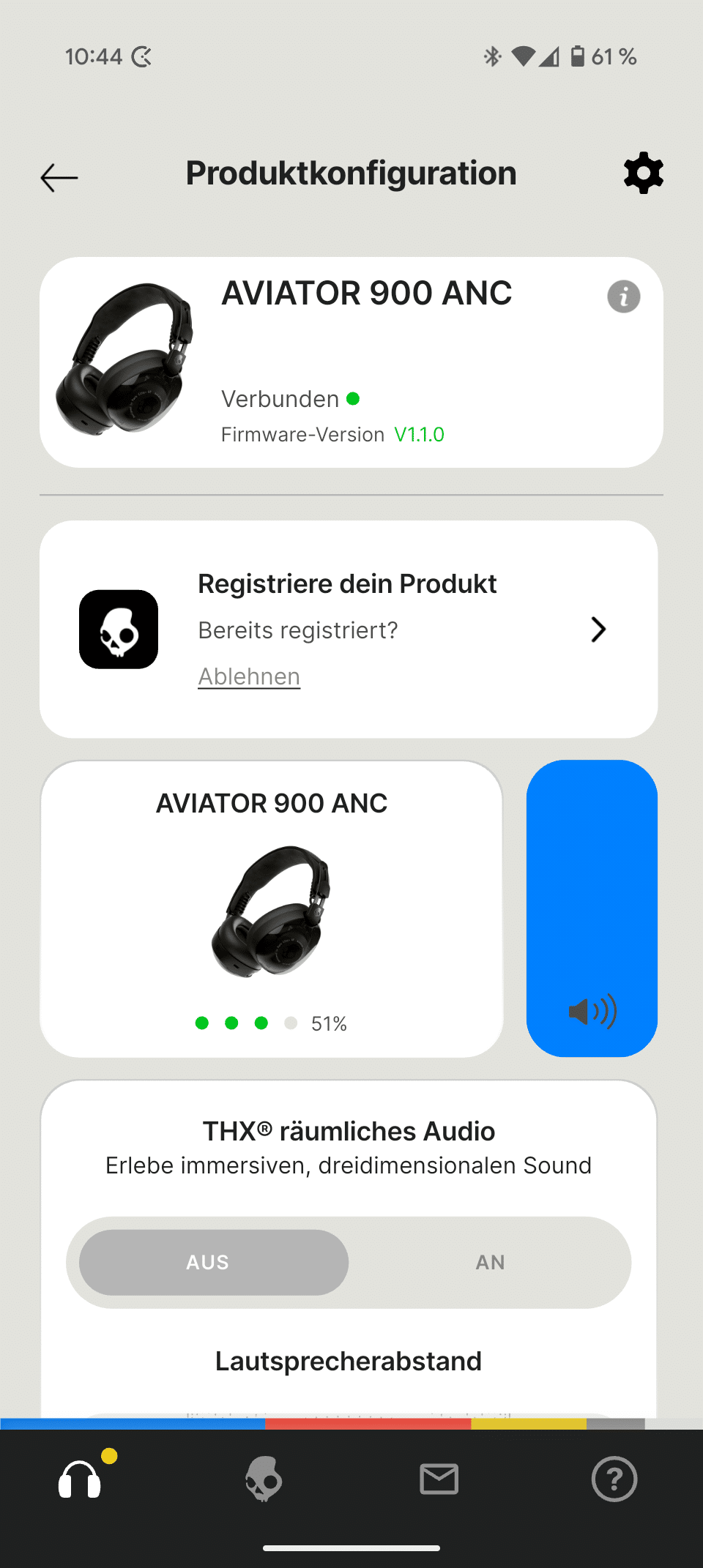Open Registriere dein Produkt chevron

598,630
